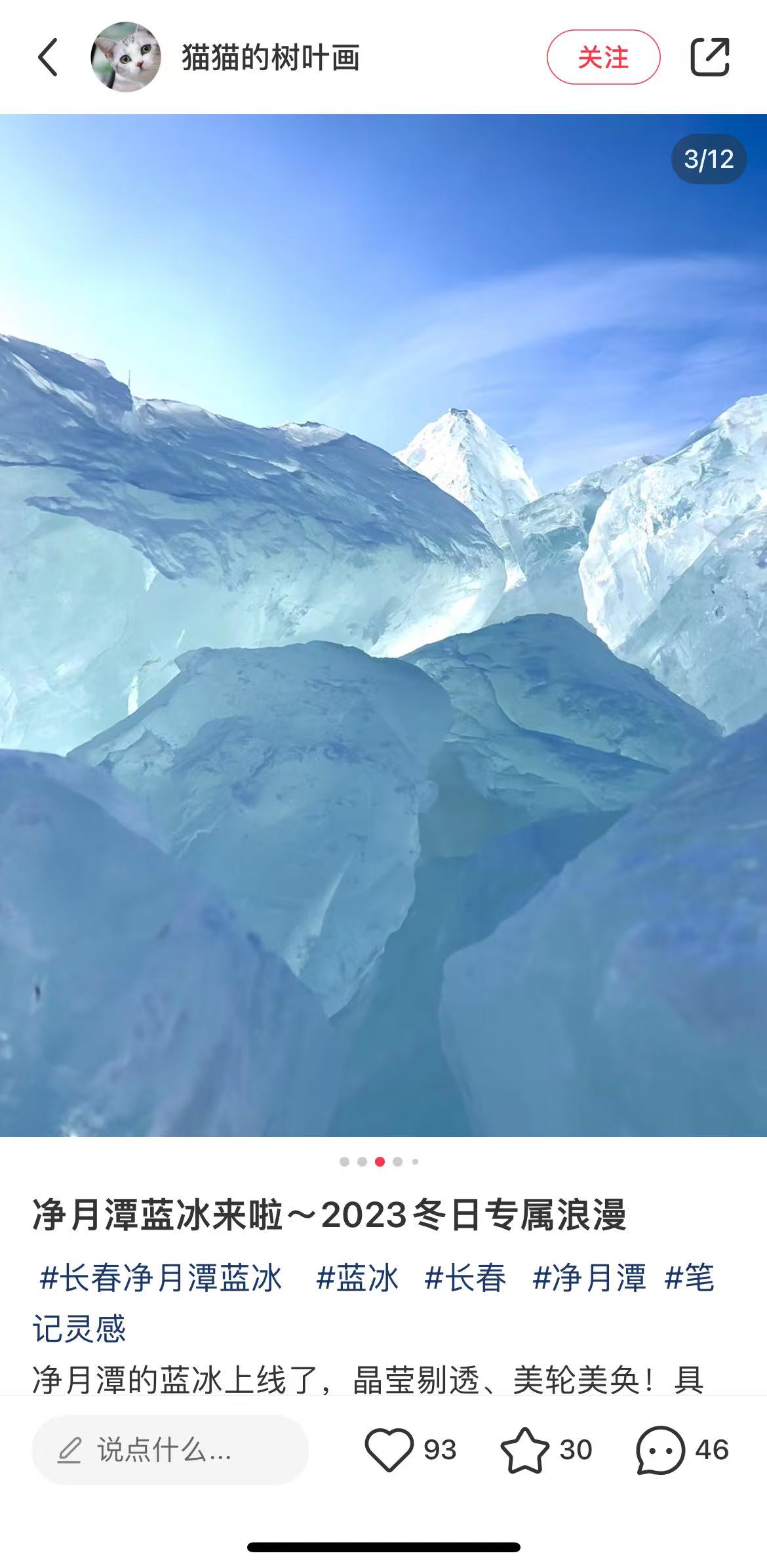Follow the author with 关注 button
The image size is (767, 1568).
pyautogui.click(x=602, y=57)
